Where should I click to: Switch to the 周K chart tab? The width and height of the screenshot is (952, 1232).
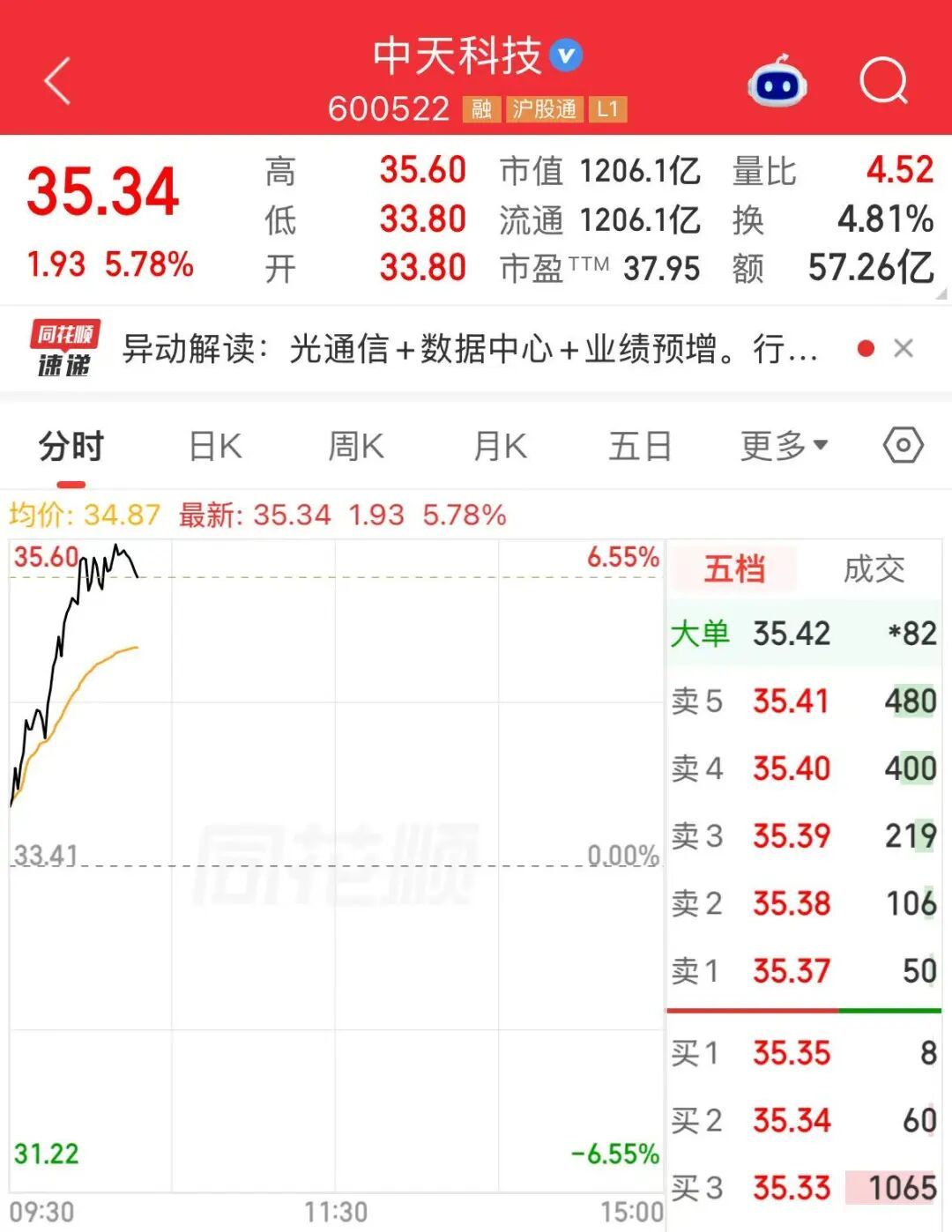point(356,446)
